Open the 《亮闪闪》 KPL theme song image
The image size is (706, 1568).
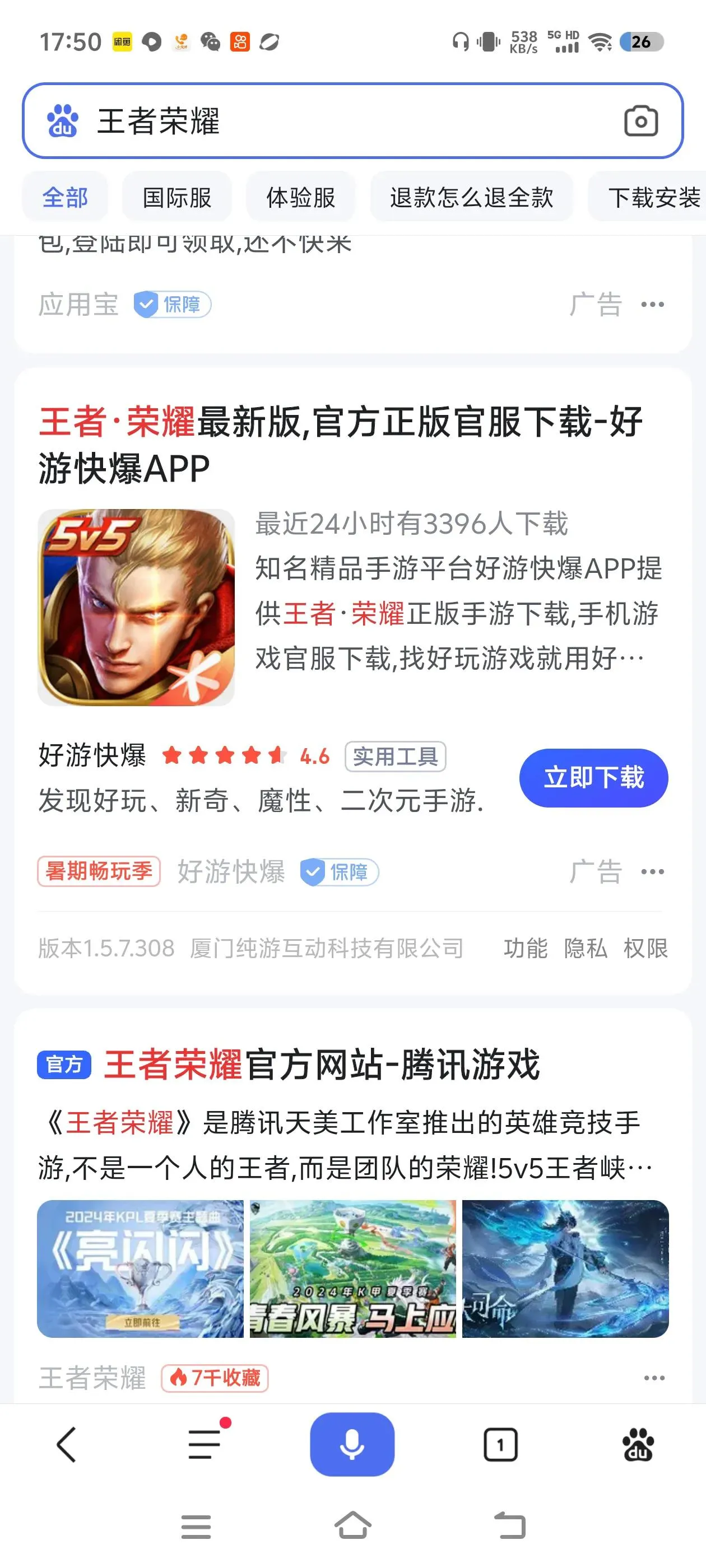tap(140, 1268)
